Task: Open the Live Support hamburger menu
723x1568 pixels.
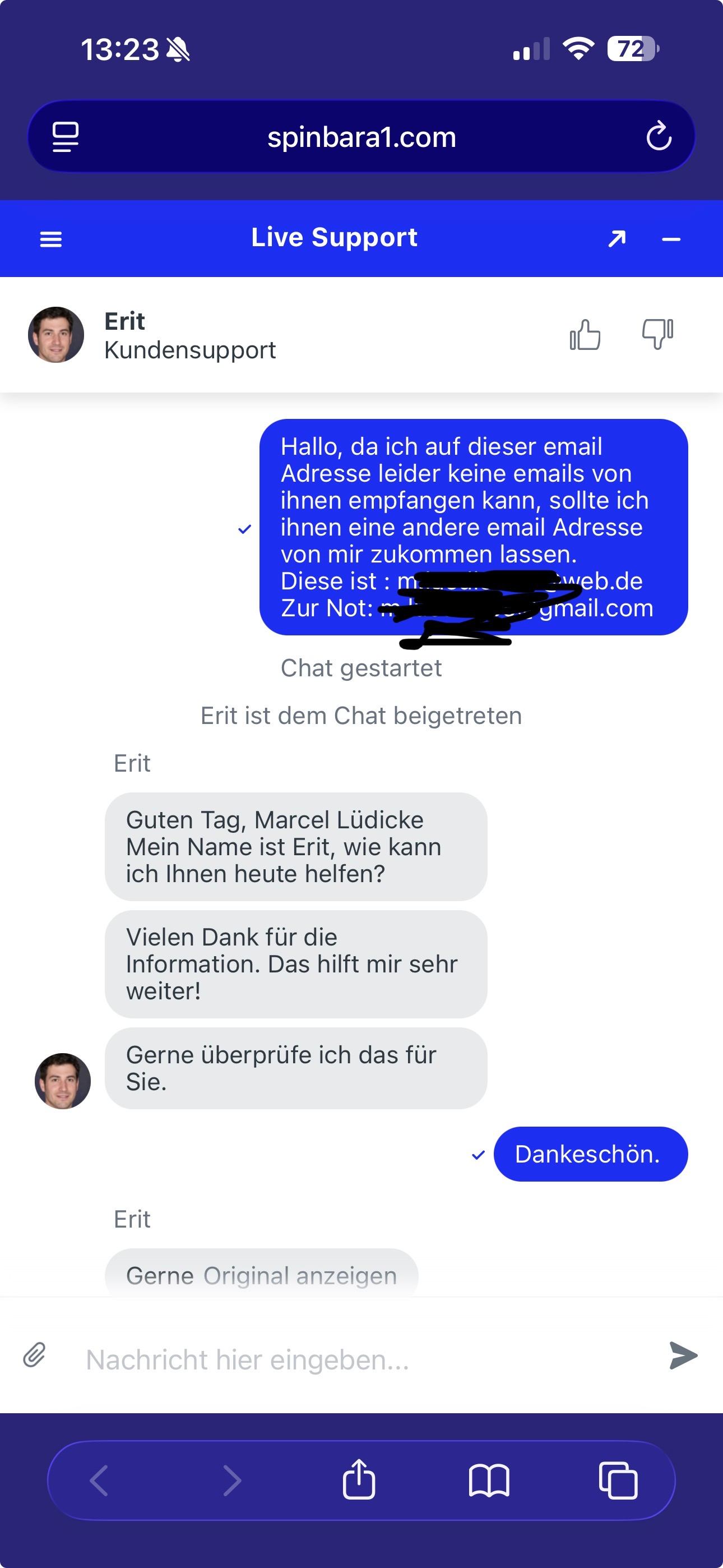Action: [50, 239]
